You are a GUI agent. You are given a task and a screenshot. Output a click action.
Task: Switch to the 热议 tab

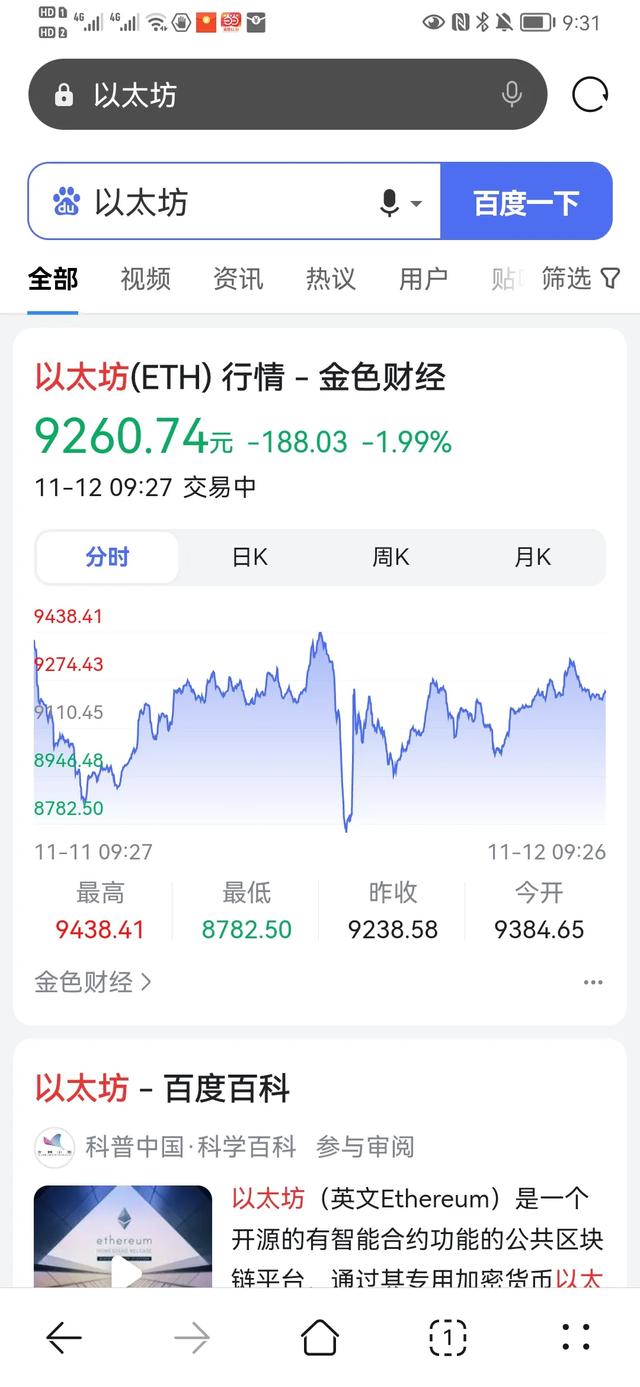331,279
